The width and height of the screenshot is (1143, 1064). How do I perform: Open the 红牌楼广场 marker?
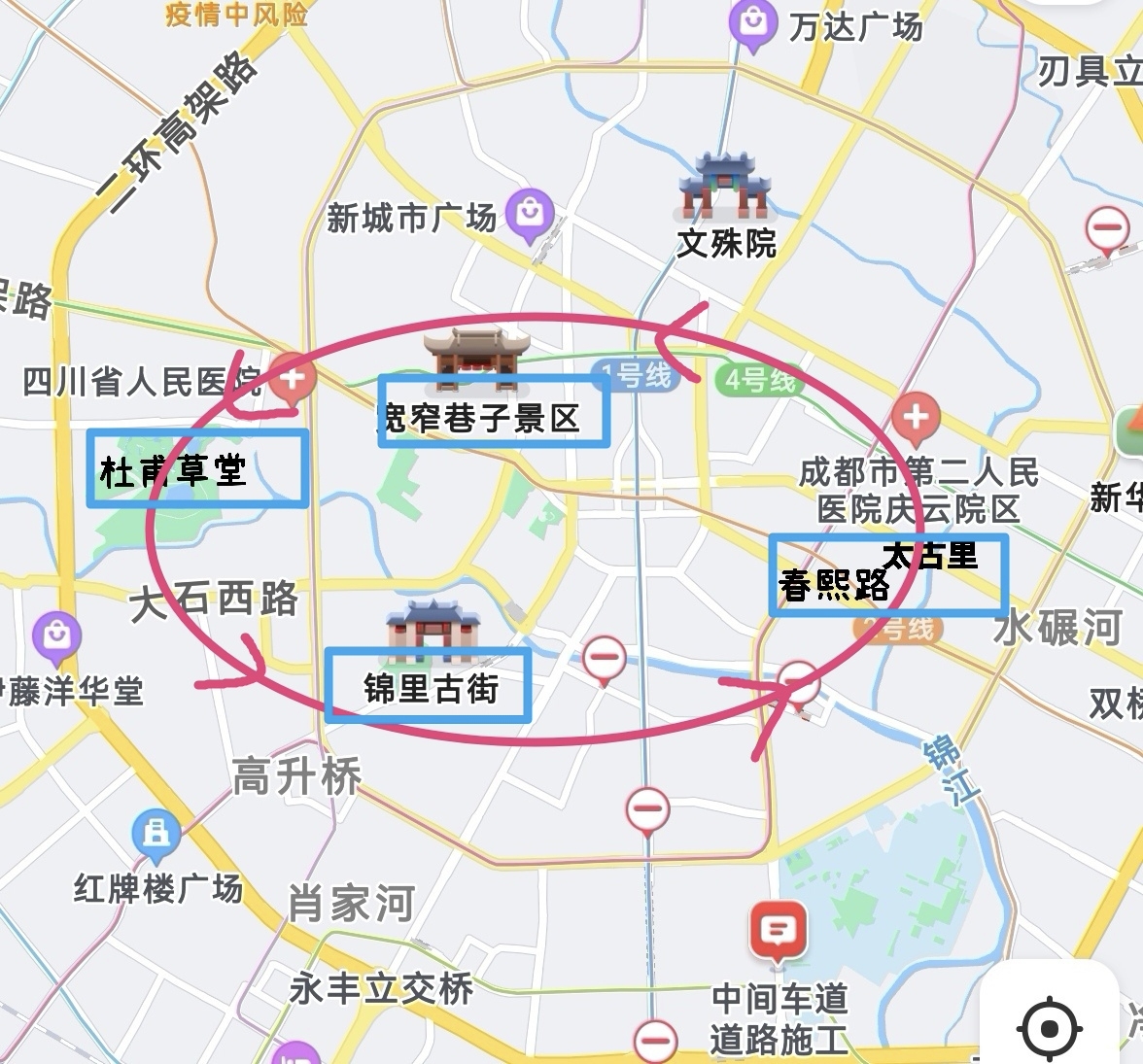coord(156,834)
